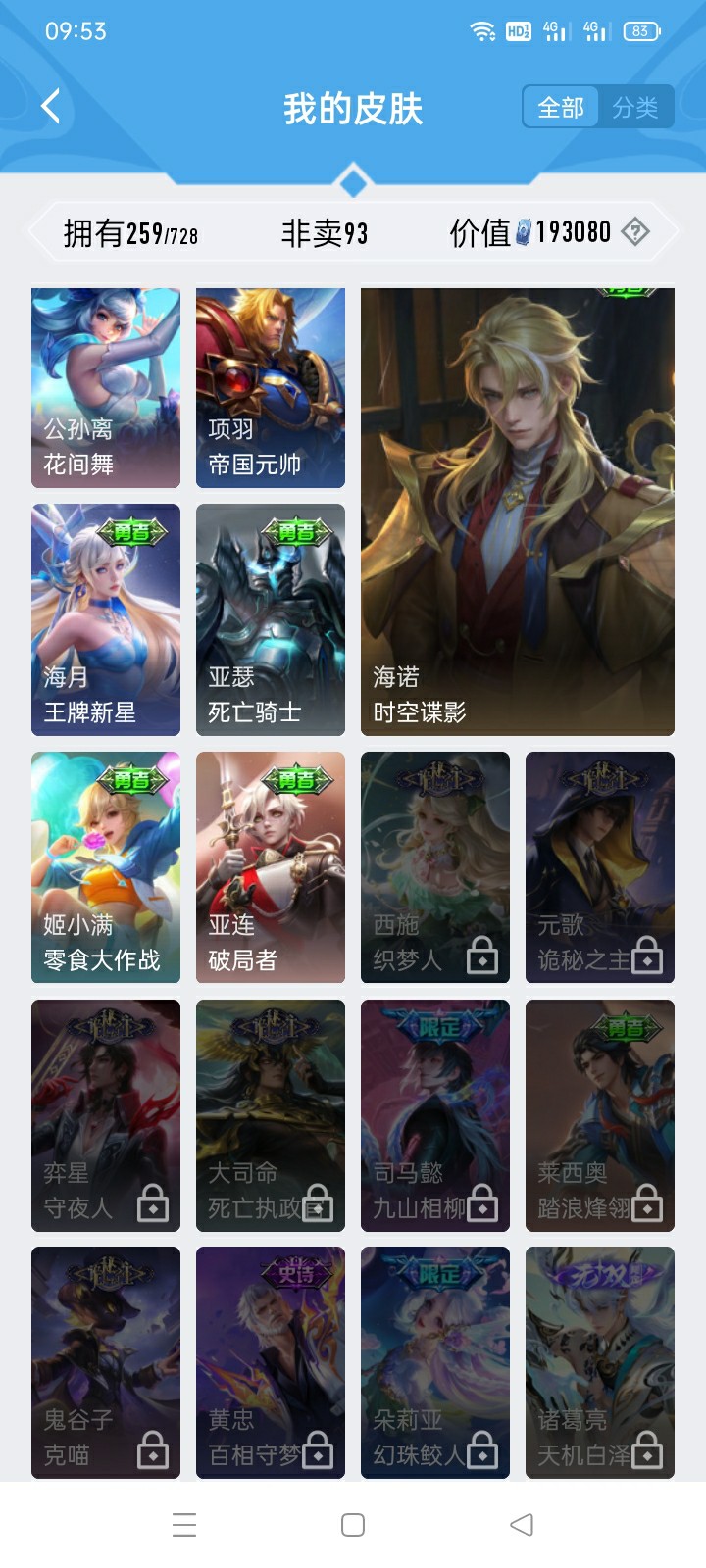706x1568 pixels.
Task: Open locked 鬼谷子 克喵 skin
Action: [106, 1362]
